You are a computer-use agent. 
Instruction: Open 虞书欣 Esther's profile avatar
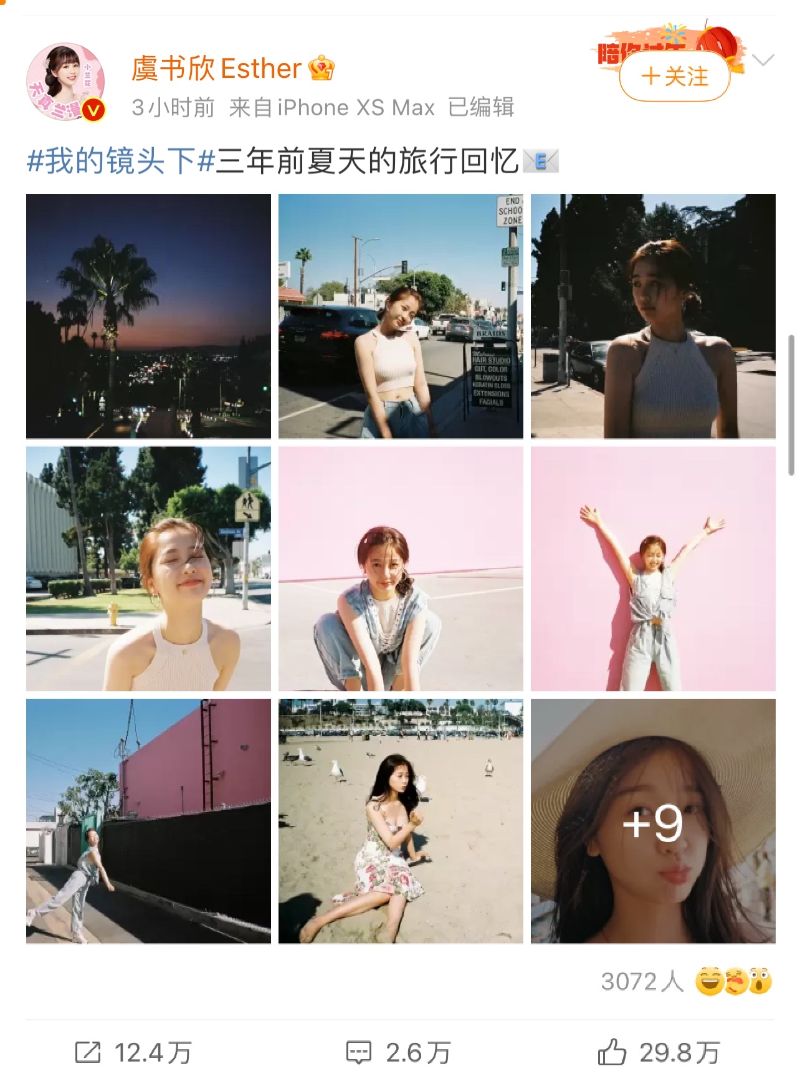(x=66, y=82)
